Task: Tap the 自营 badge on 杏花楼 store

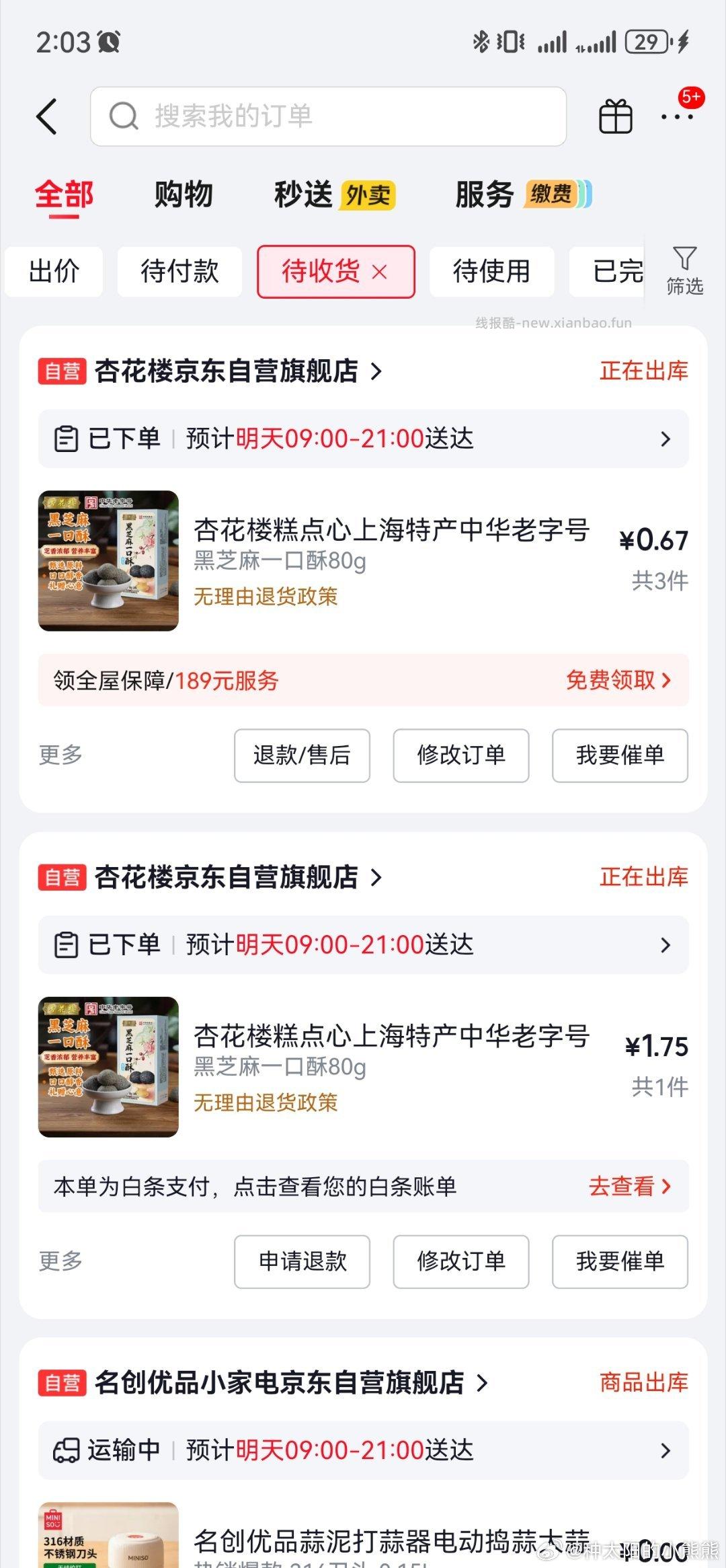Action: 62,371
